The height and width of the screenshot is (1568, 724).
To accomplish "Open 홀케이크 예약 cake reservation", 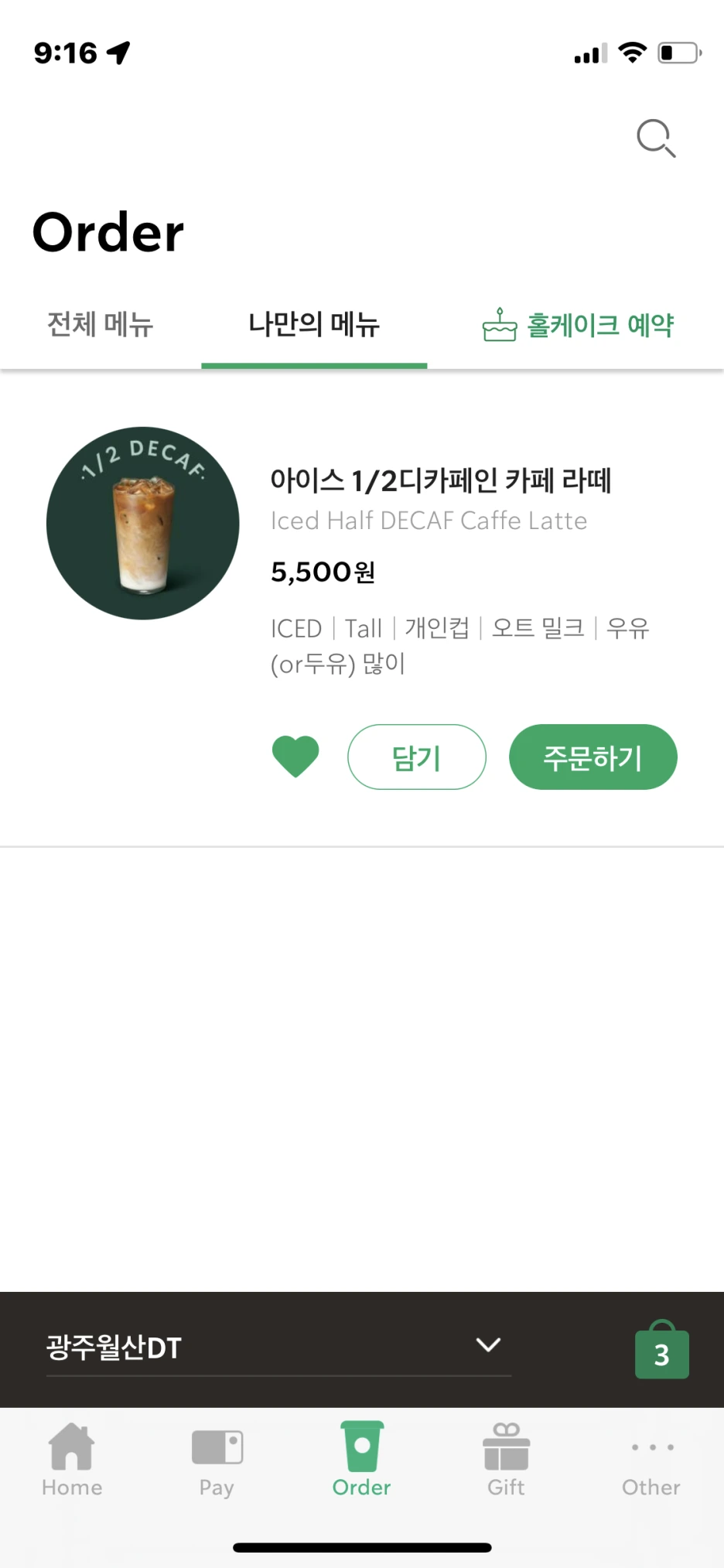I will pyautogui.click(x=578, y=325).
